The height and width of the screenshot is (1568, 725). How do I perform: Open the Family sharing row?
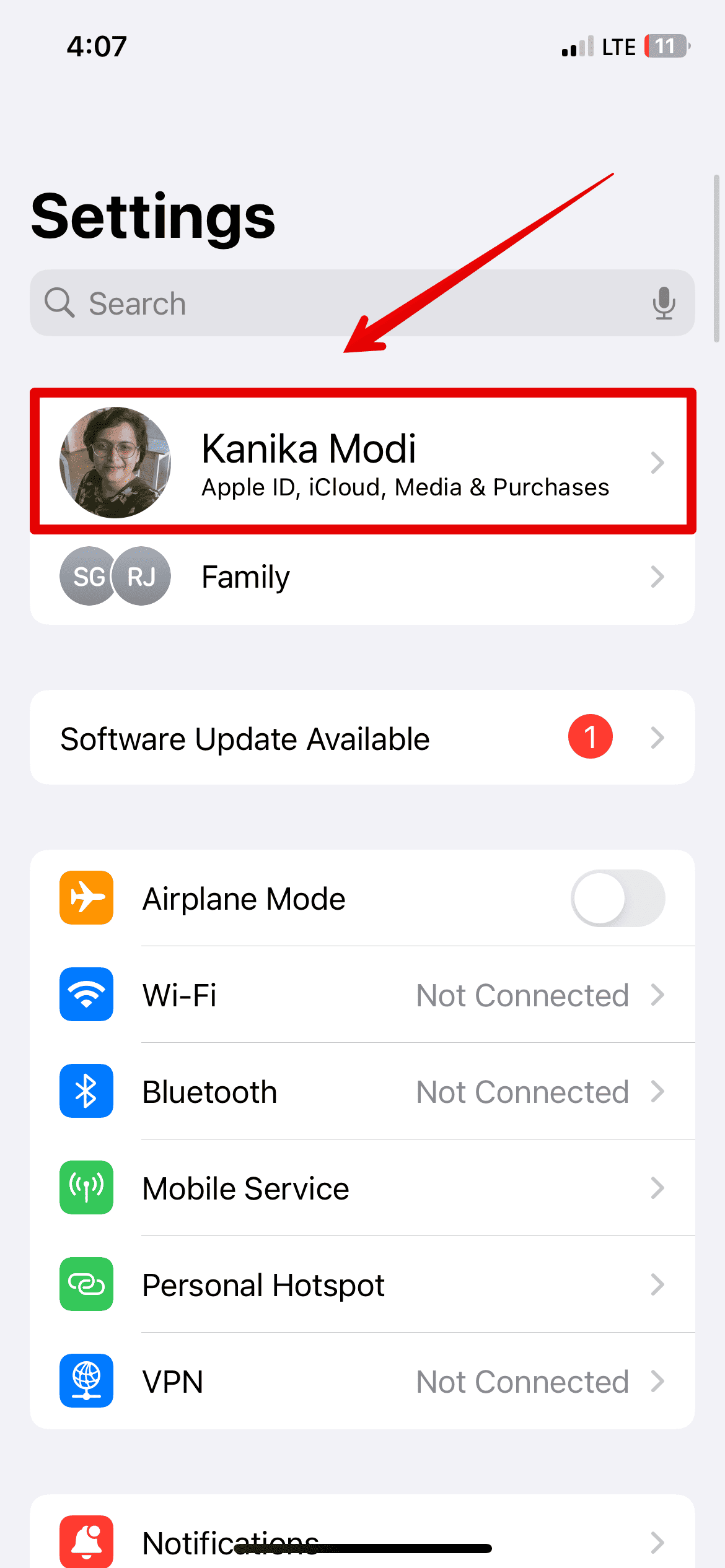(362, 577)
